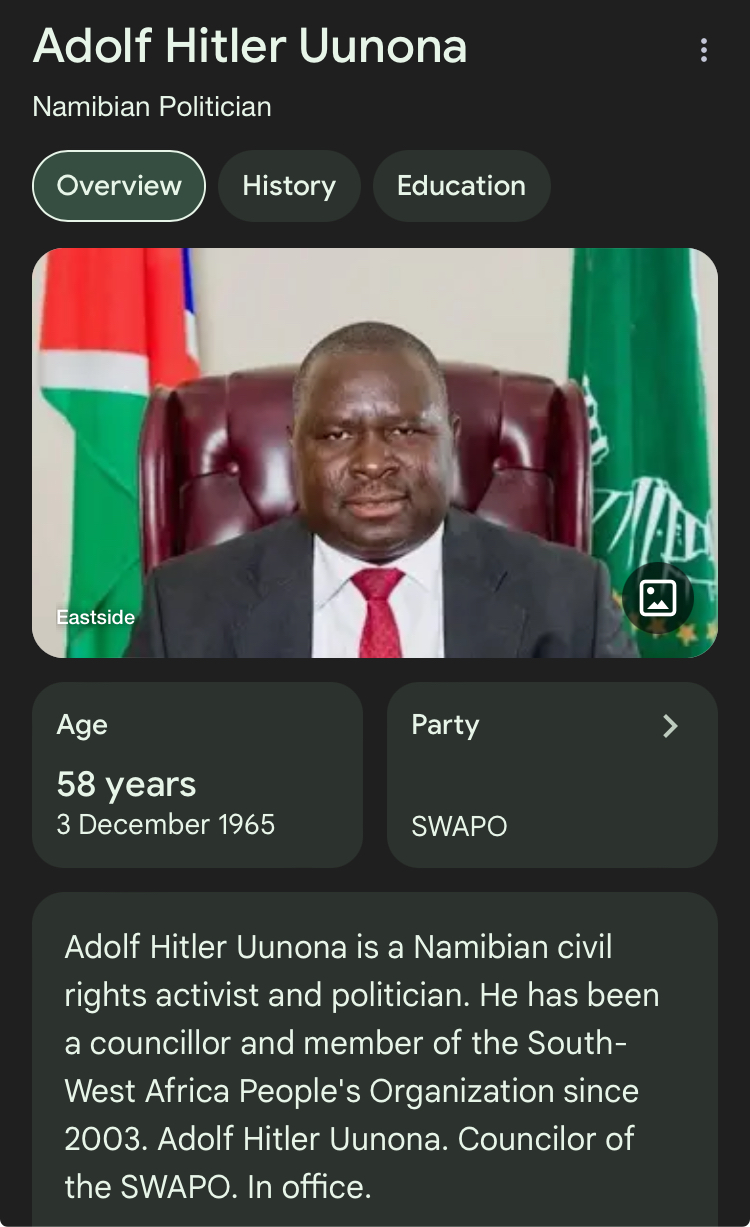The width and height of the screenshot is (750, 1227).
Task: Select the Overview chip
Action: [x=119, y=186]
